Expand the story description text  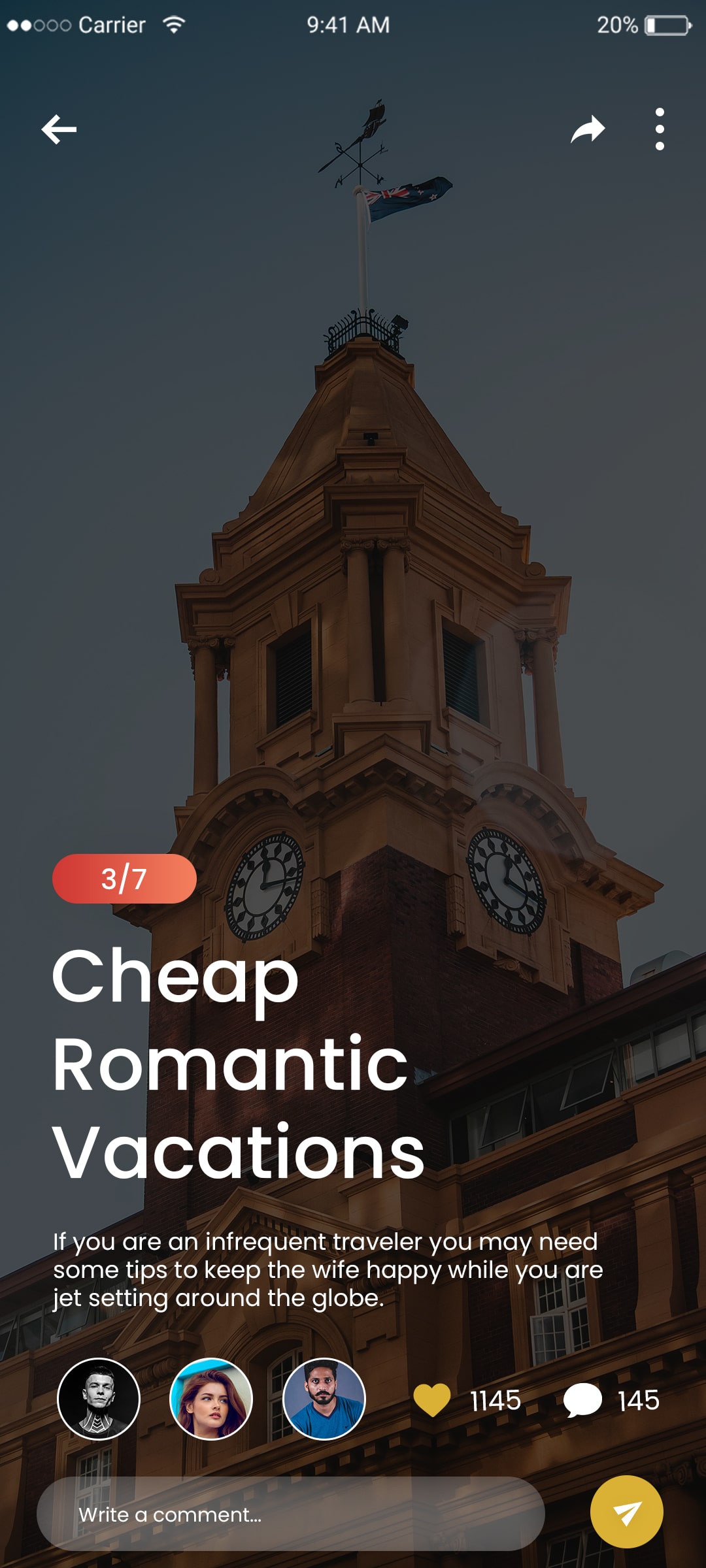(327, 1267)
